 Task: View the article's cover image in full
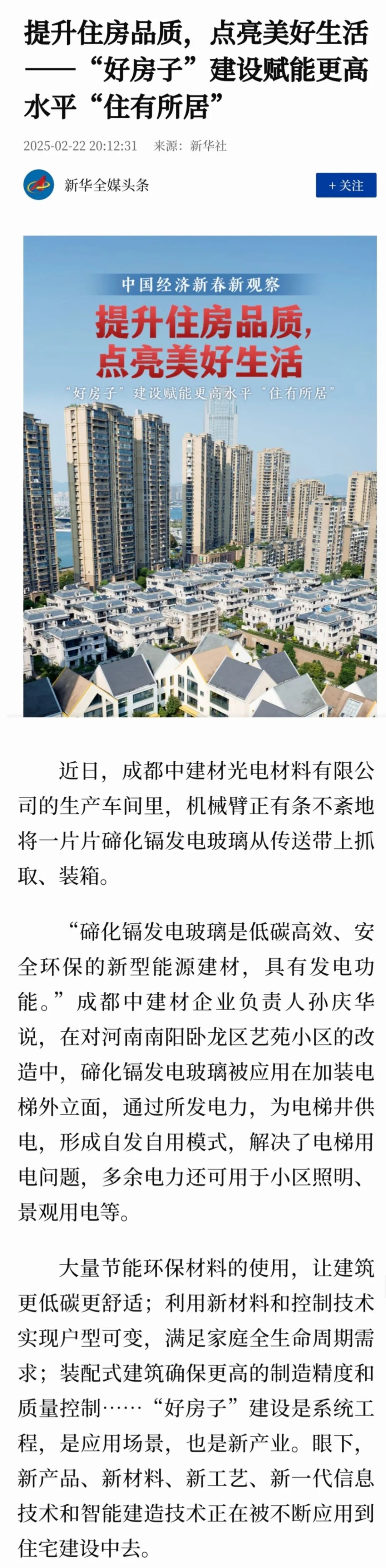coord(200,475)
